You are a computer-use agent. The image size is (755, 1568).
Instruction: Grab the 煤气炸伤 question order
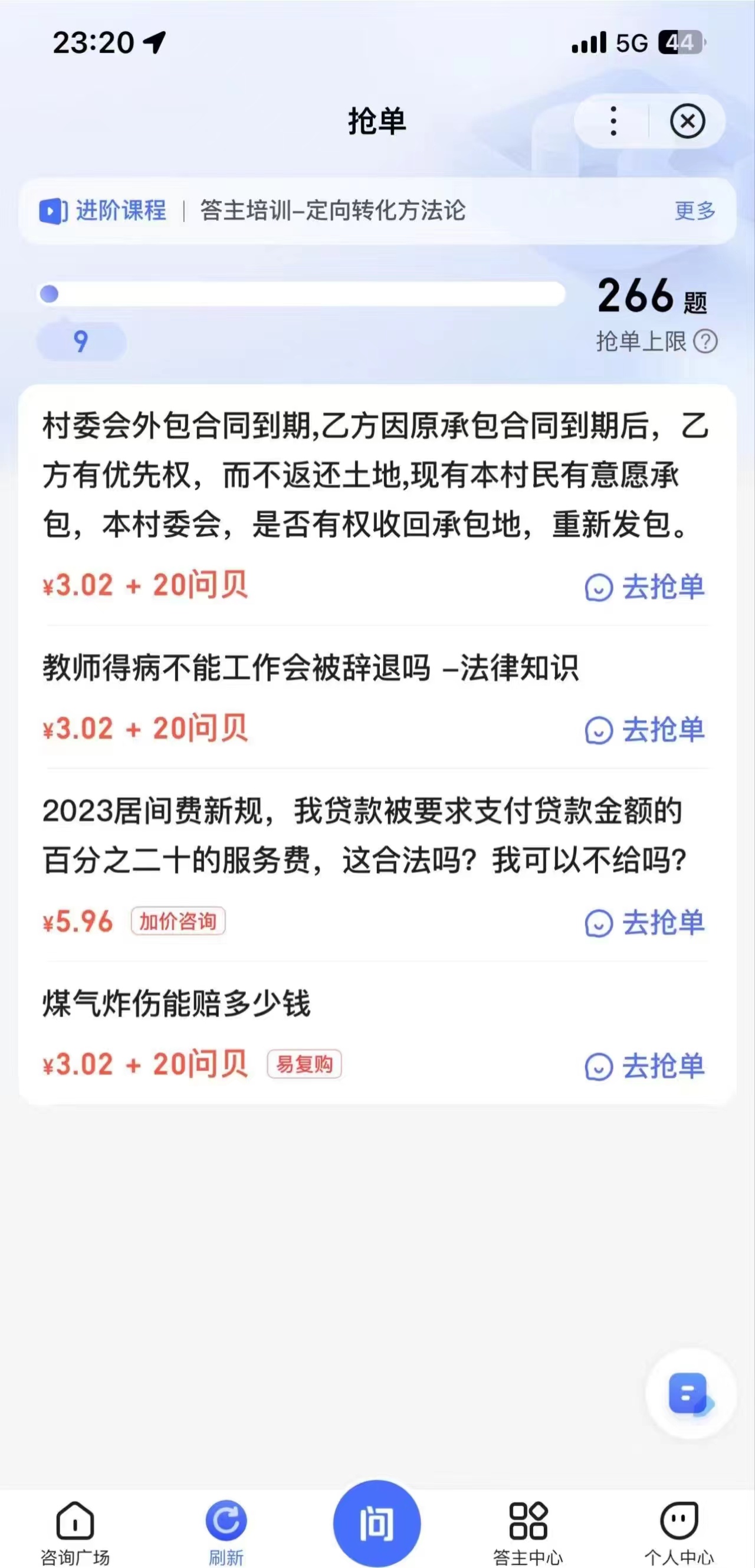point(645,1067)
